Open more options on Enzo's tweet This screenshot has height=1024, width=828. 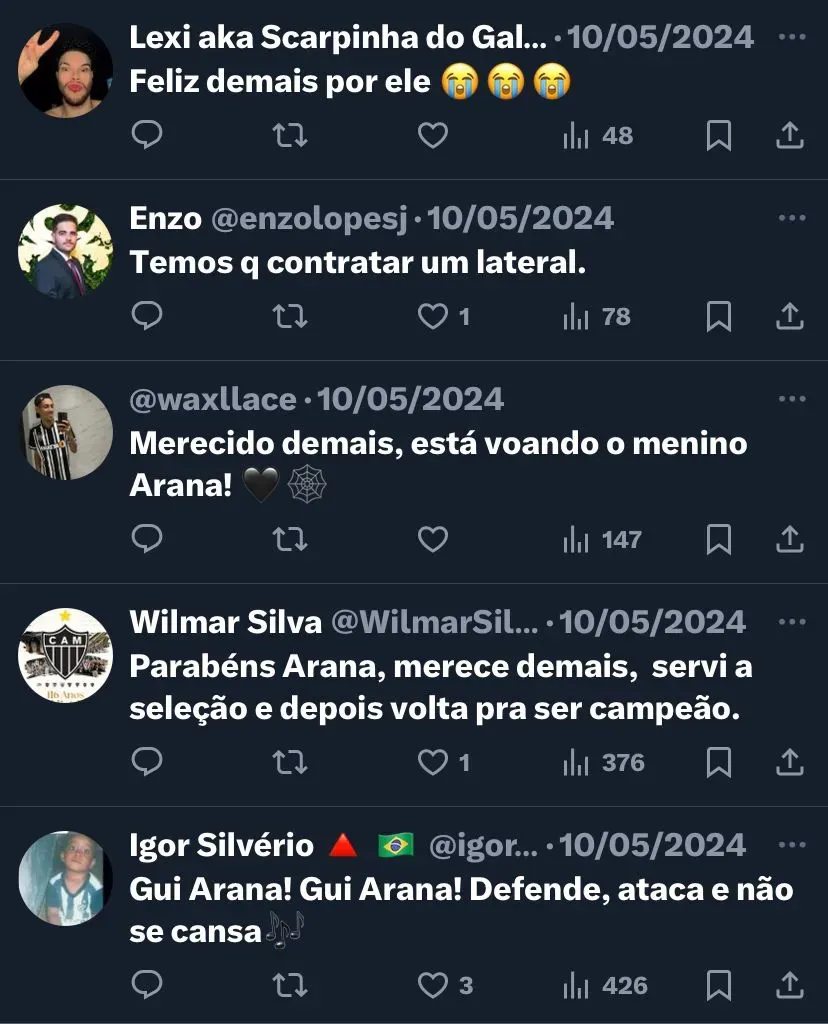tap(791, 218)
